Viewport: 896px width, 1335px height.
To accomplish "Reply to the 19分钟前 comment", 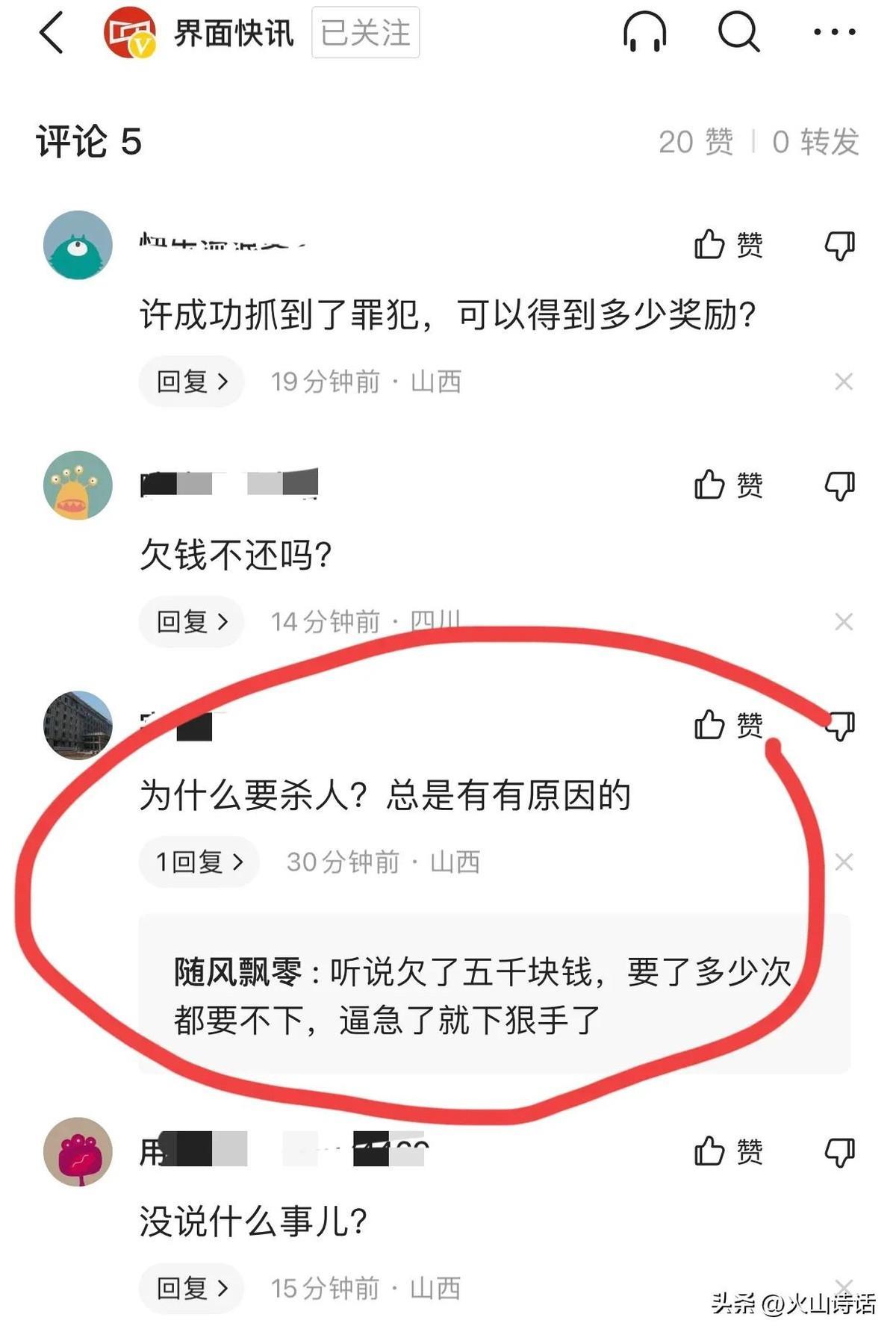I will pyautogui.click(x=192, y=382).
